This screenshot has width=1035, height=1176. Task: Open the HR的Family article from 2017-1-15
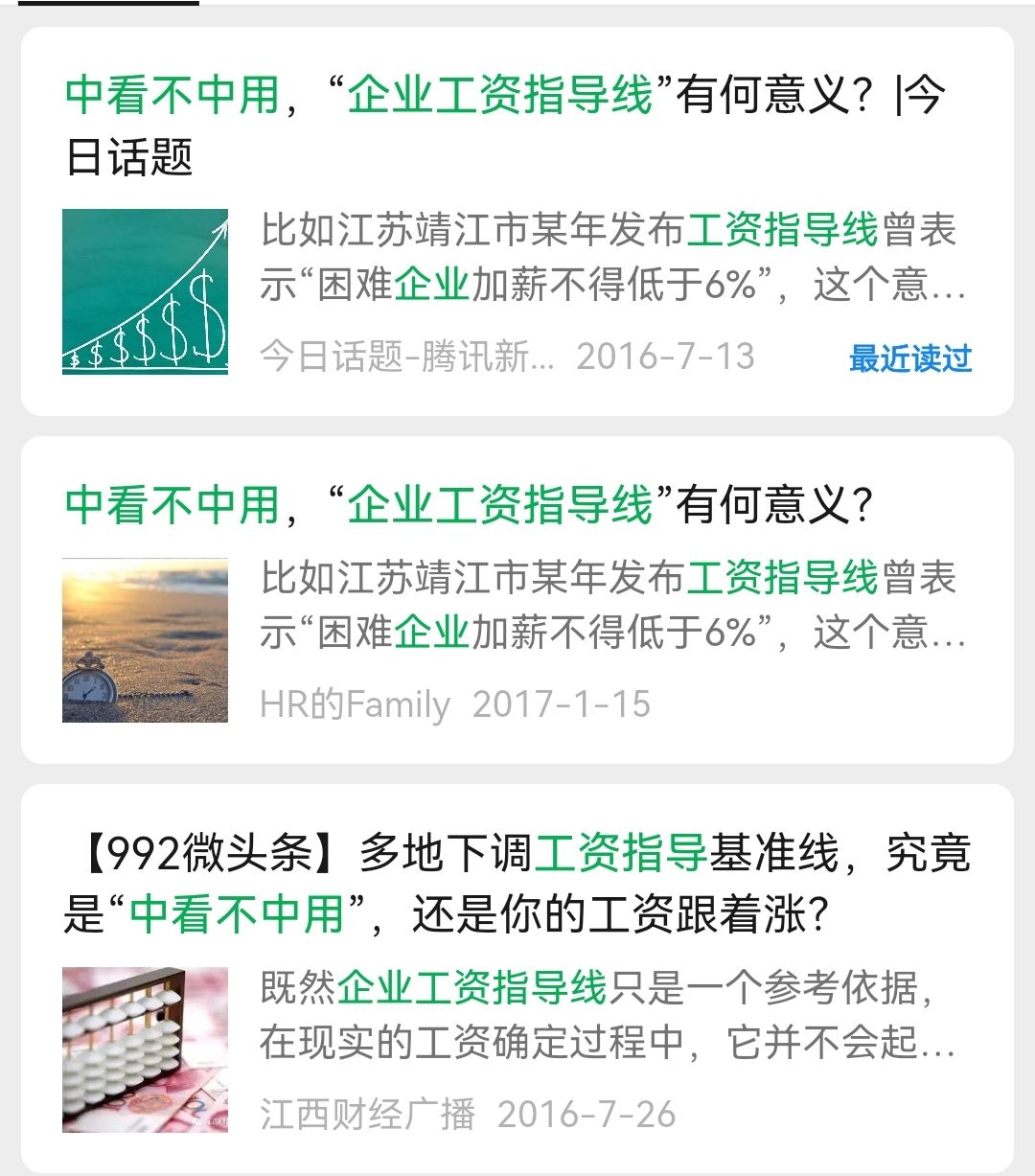(x=469, y=505)
